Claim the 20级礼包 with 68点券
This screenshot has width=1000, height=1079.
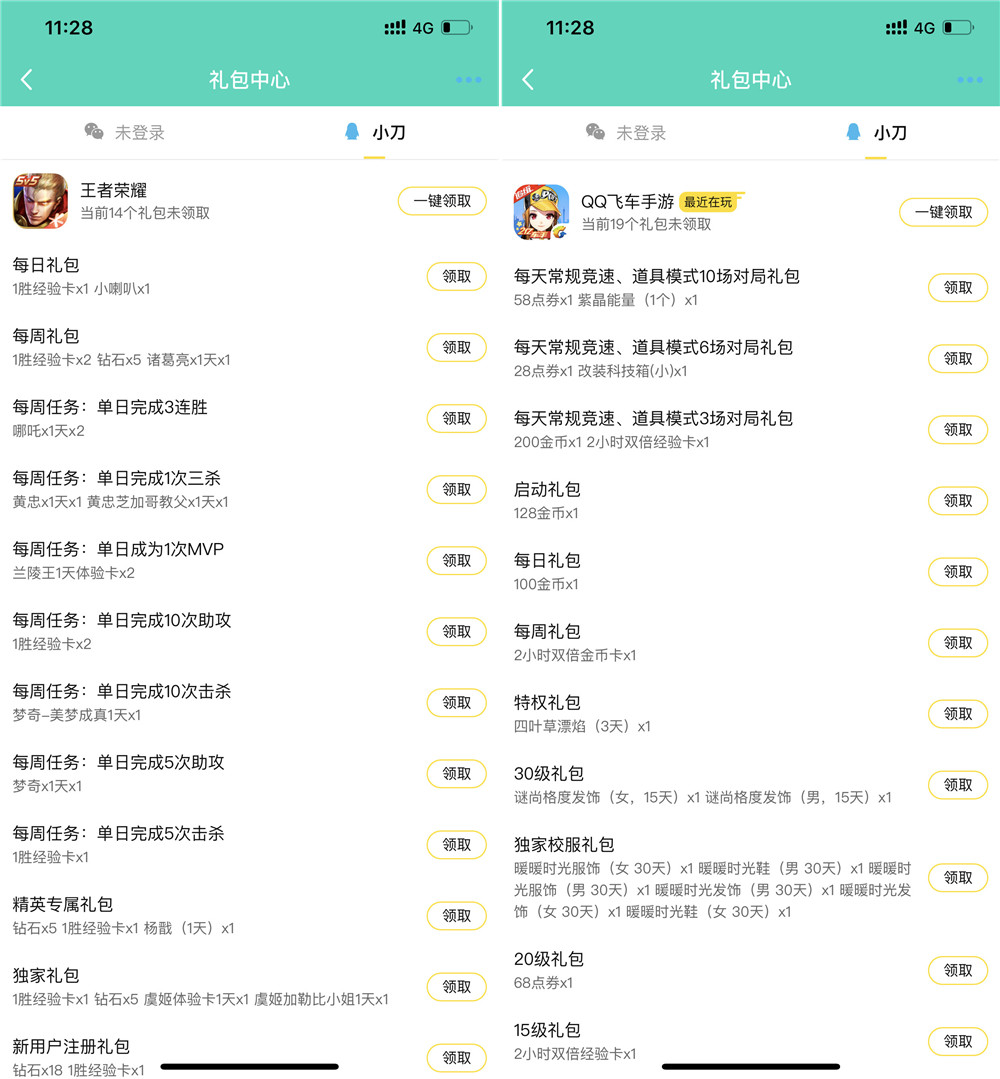957,970
